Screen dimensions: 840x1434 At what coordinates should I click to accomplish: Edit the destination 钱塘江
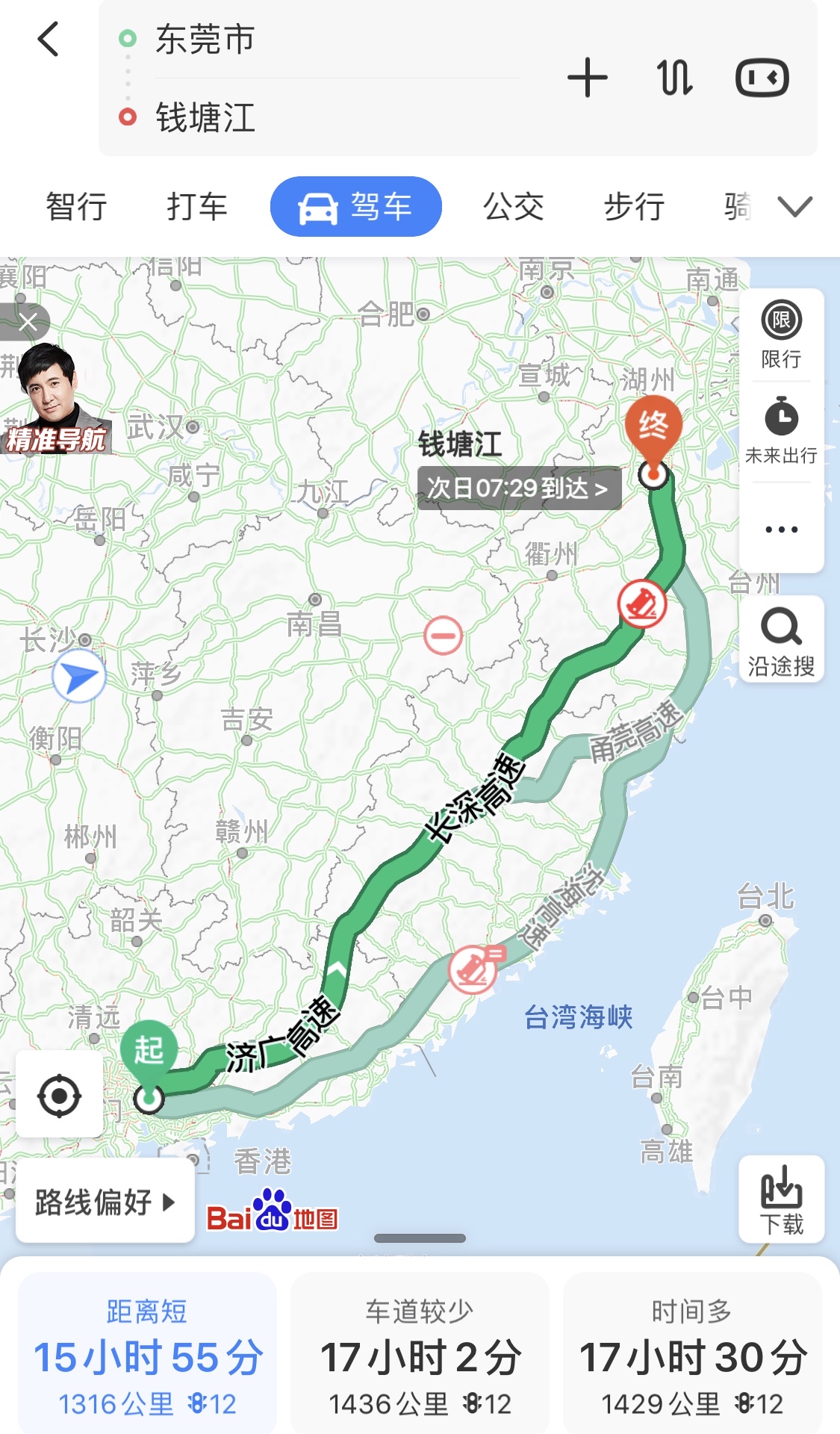coord(336,117)
